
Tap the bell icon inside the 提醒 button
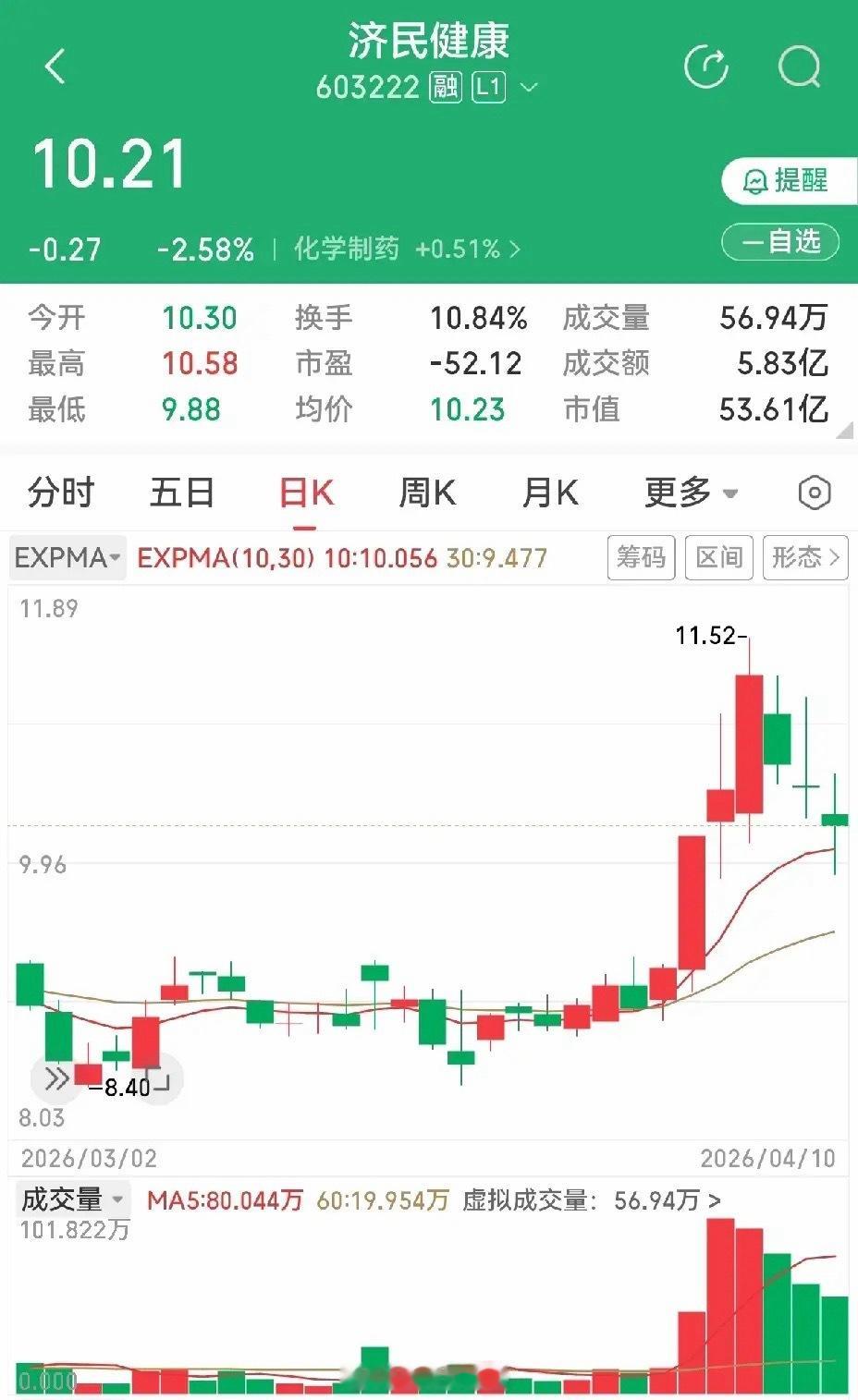point(754,181)
